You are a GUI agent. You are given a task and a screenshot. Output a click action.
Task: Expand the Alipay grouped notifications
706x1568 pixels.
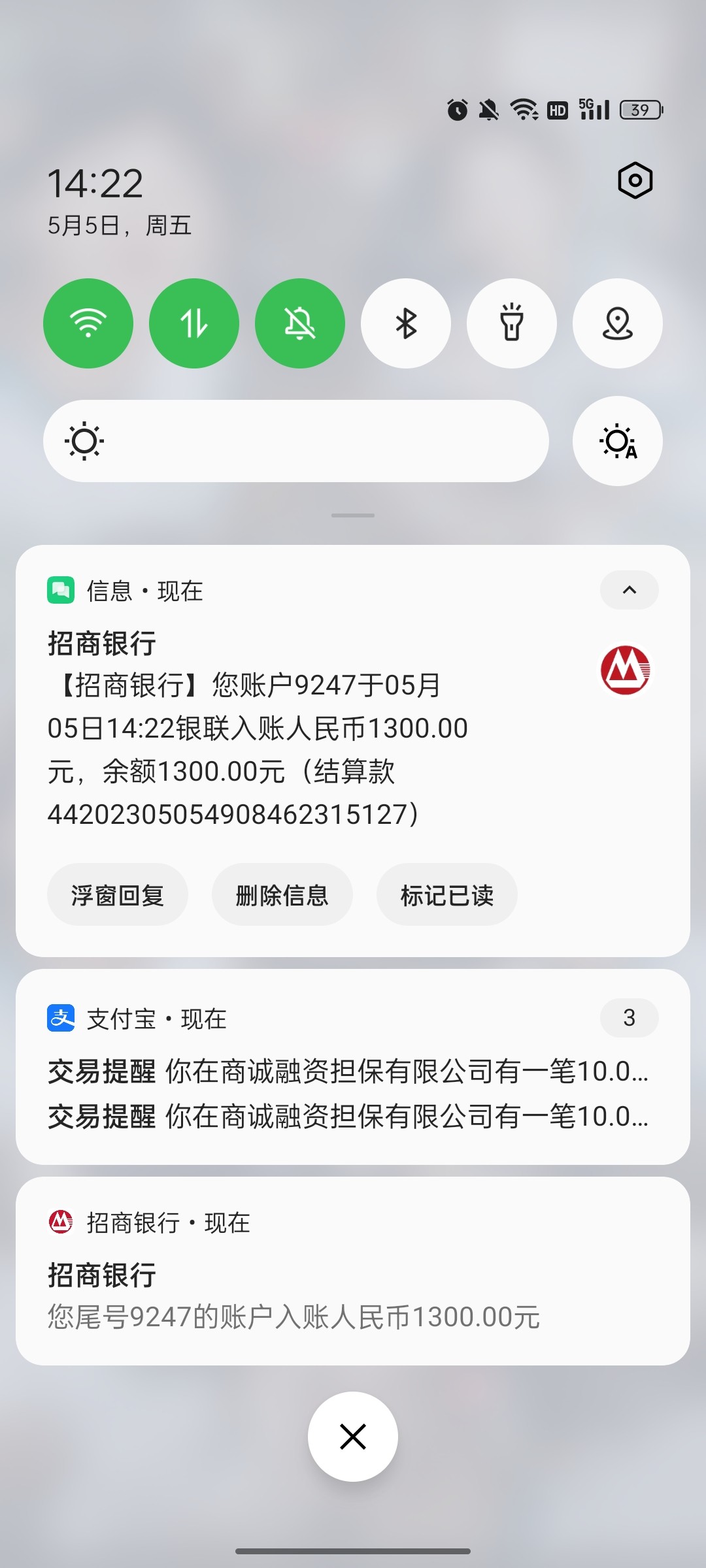[x=628, y=1018]
